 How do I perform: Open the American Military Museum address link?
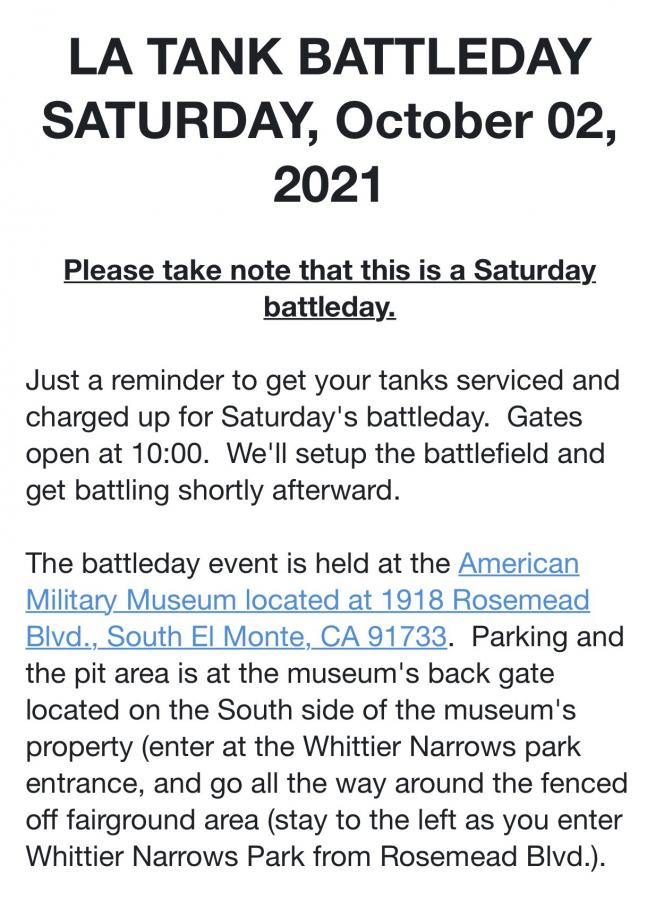point(308,600)
